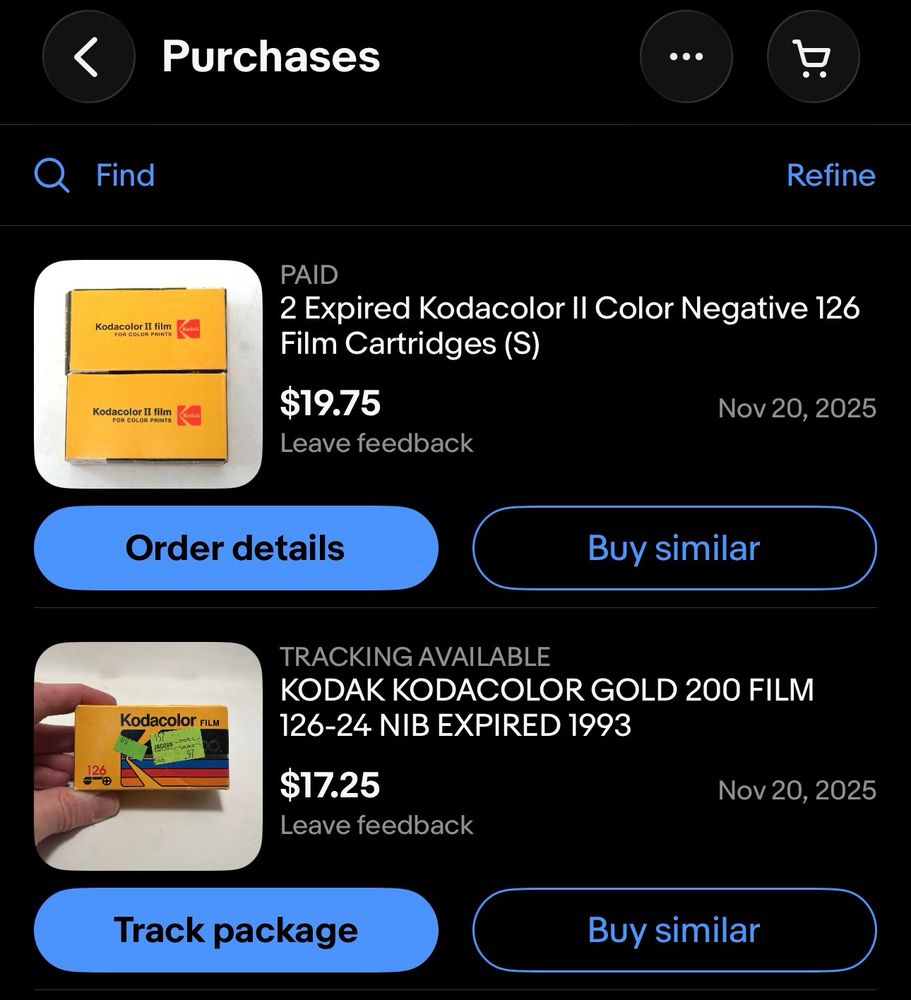
Task: Tap the Purchases screen title
Action: coord(270,57)
